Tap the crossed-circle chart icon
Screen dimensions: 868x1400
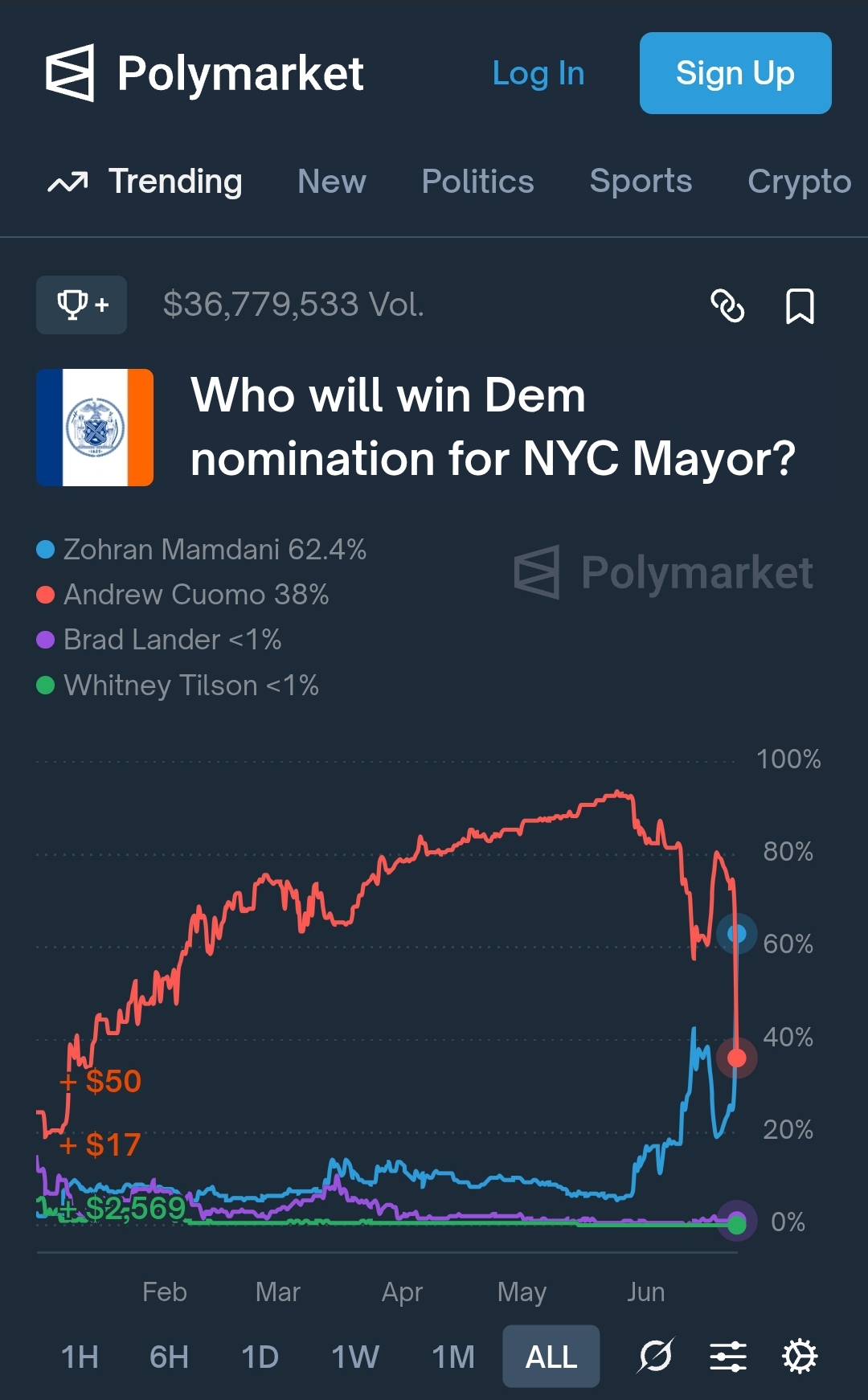pyautogui.click(x=656, y=1357)
